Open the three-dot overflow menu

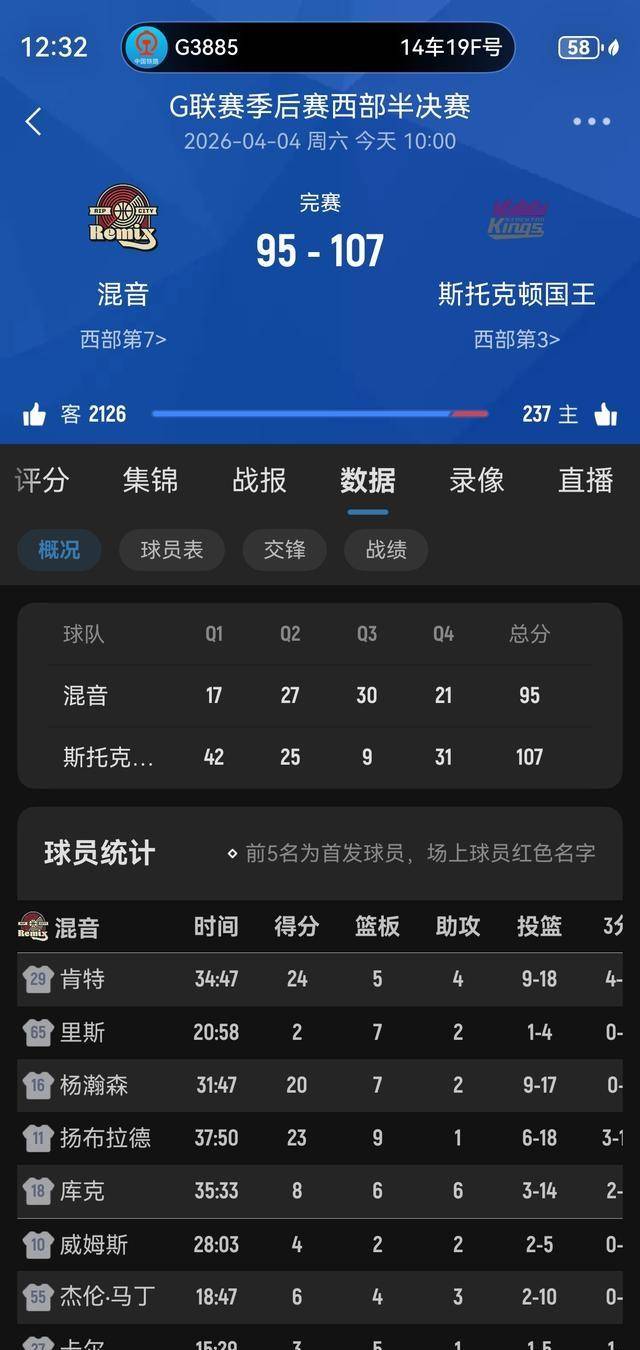click(591, 122)
